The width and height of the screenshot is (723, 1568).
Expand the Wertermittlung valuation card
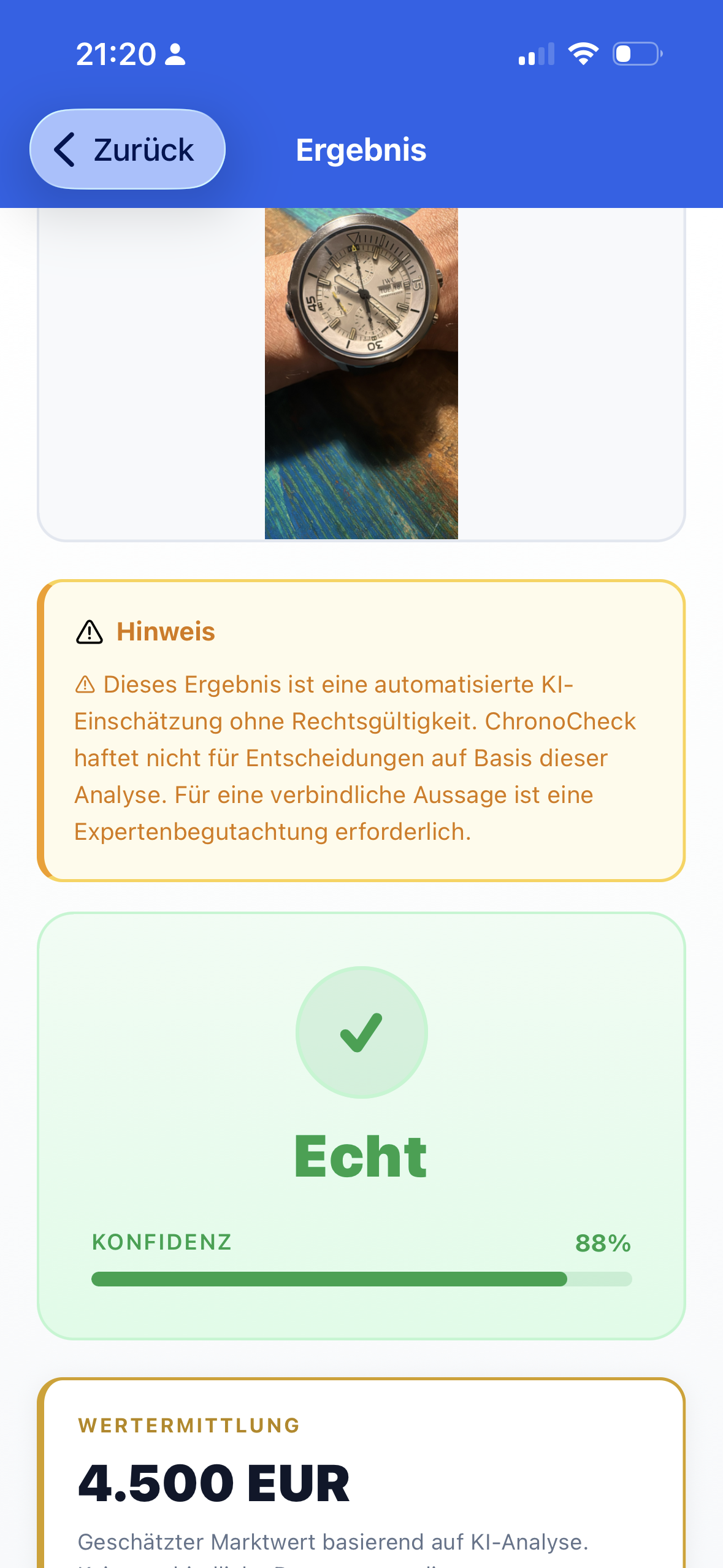(361, 1472)
